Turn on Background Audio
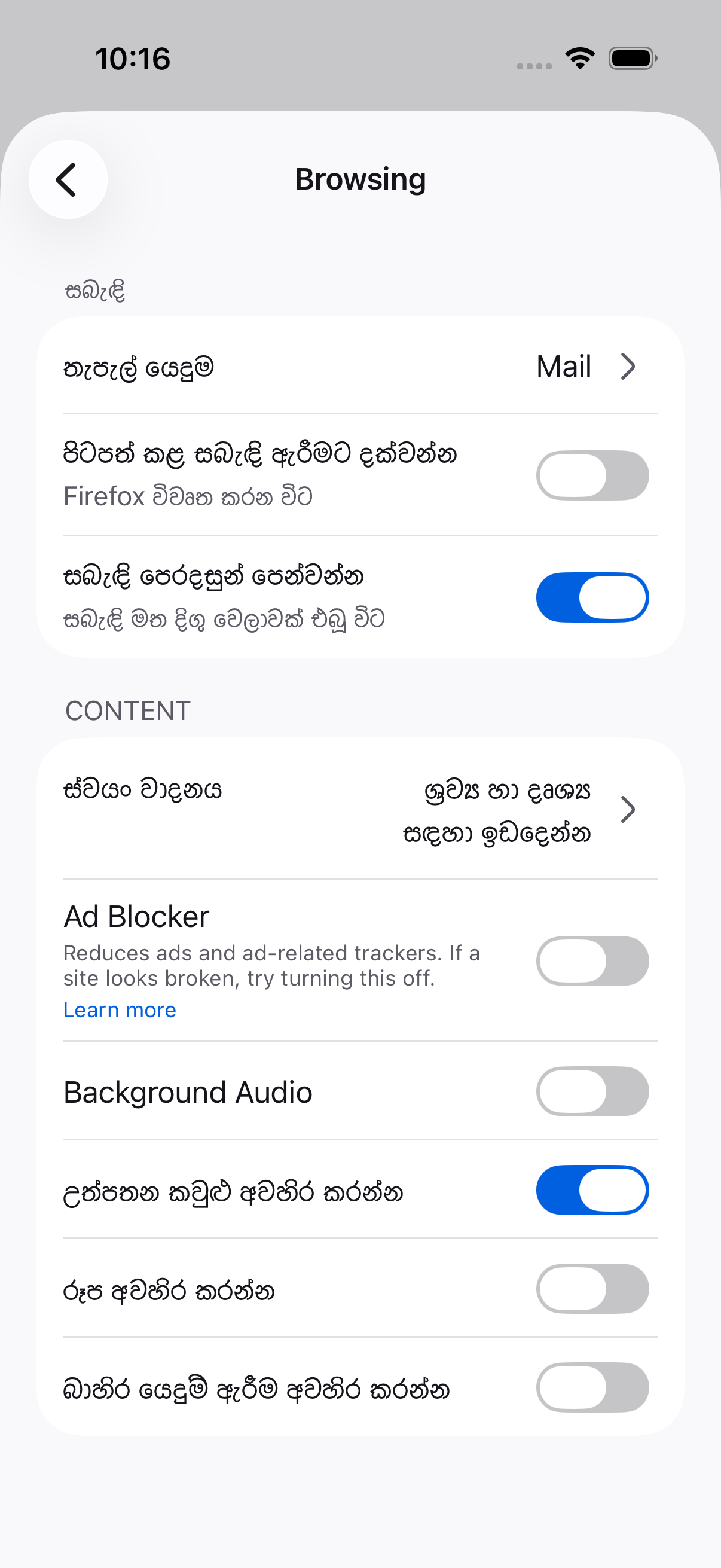The height and width of the screenshot is (1568, 721). tap(592, 1091)
